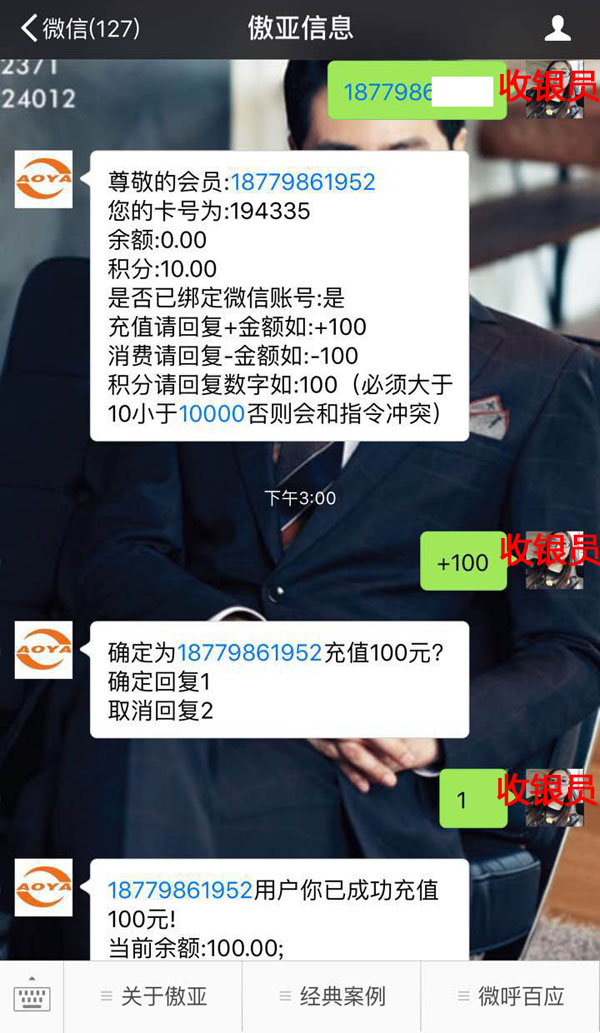Tap the phone number in the 充值100元 confirmation
Image resolution: width=600 pixels, height=1033 pixels.
pyautogui.click(x=249, y=653)
